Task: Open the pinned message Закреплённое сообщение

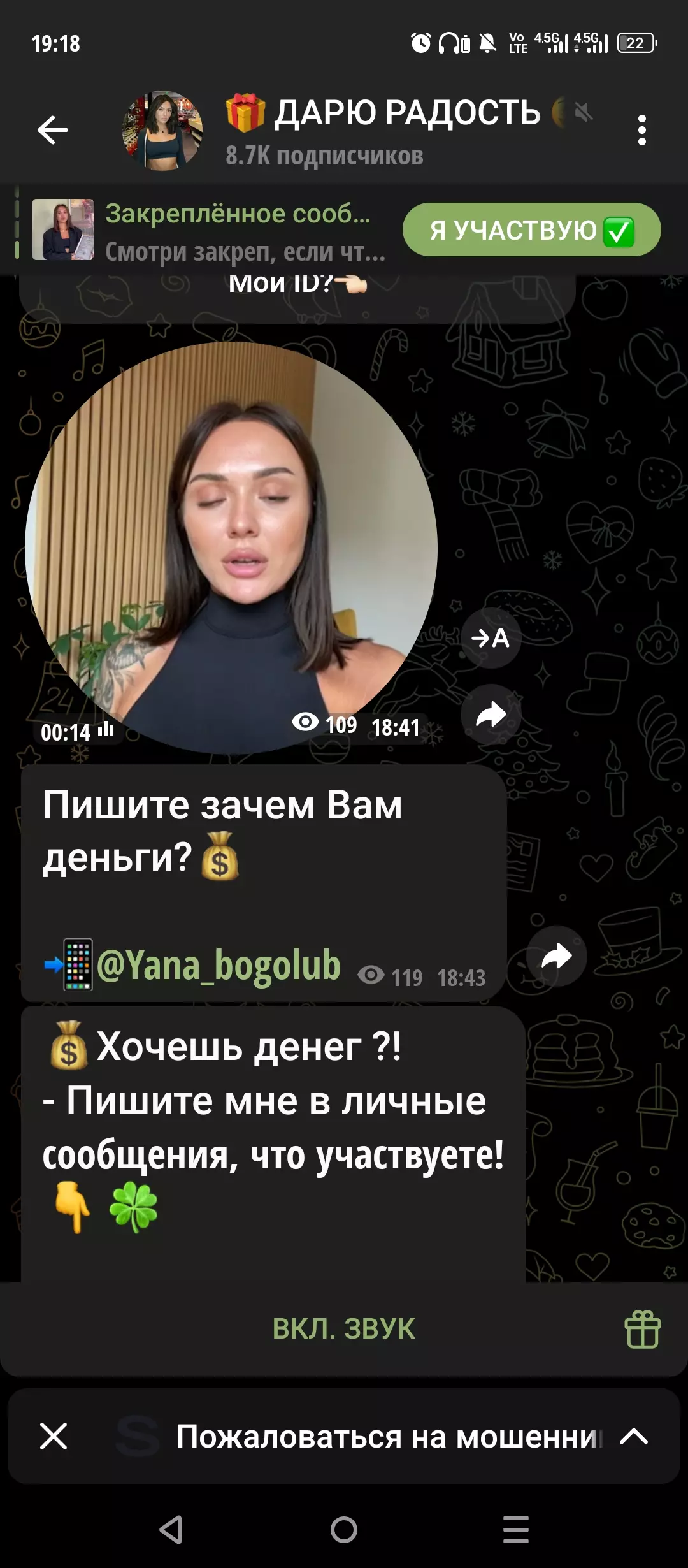Action: point(210,230)
